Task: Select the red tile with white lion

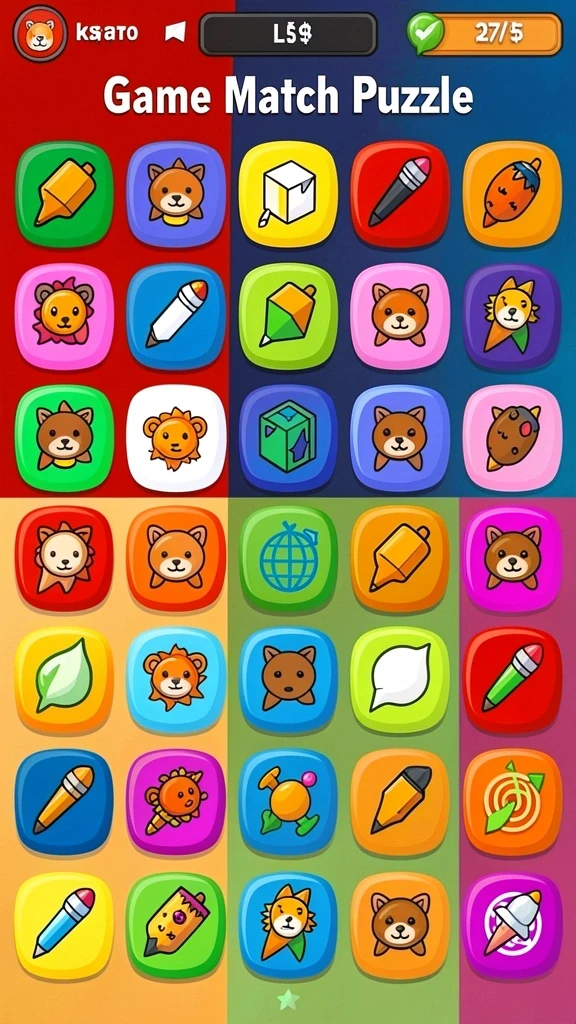Action: coord(63,559)
